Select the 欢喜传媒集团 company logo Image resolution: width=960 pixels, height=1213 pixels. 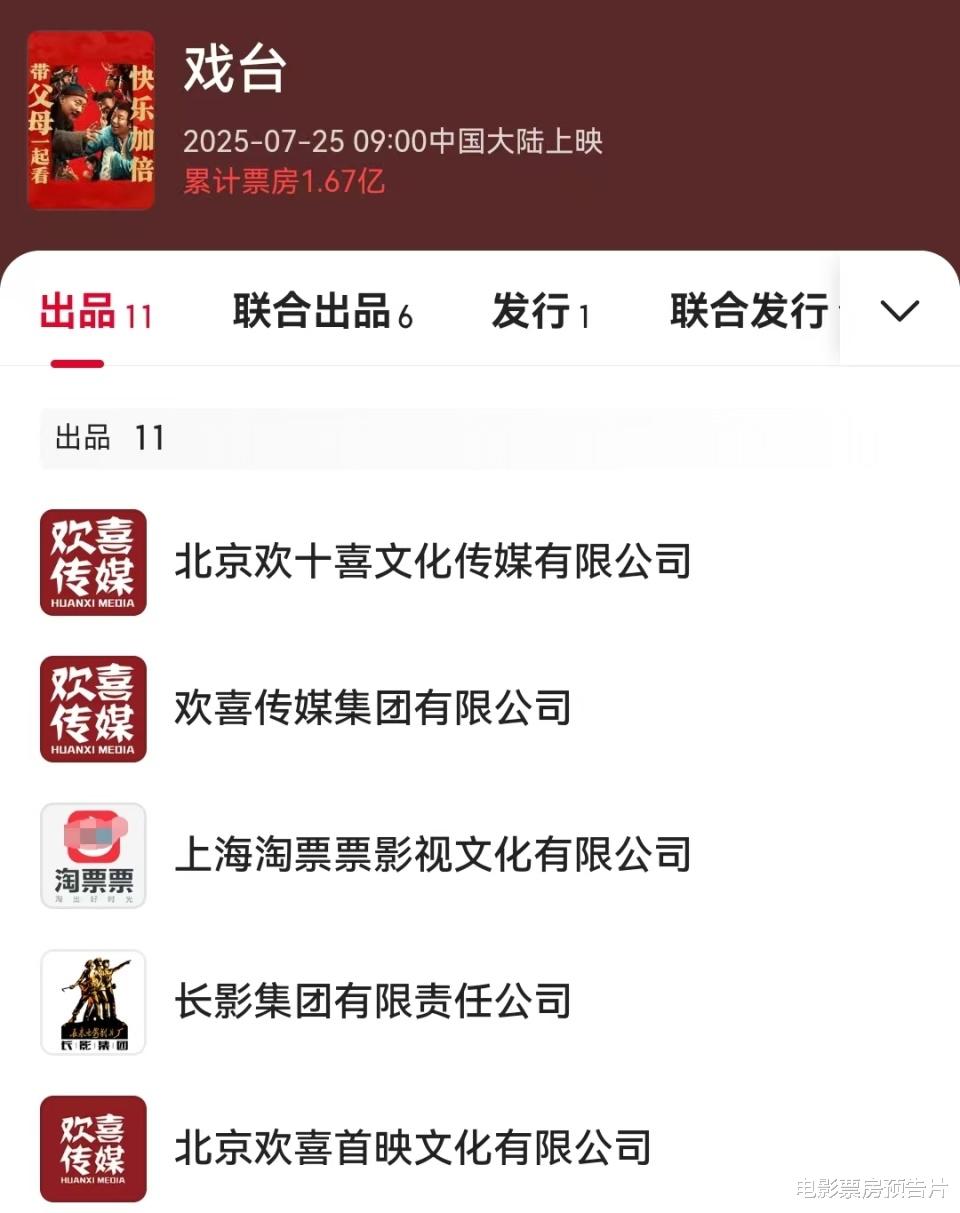coord(93,709)
